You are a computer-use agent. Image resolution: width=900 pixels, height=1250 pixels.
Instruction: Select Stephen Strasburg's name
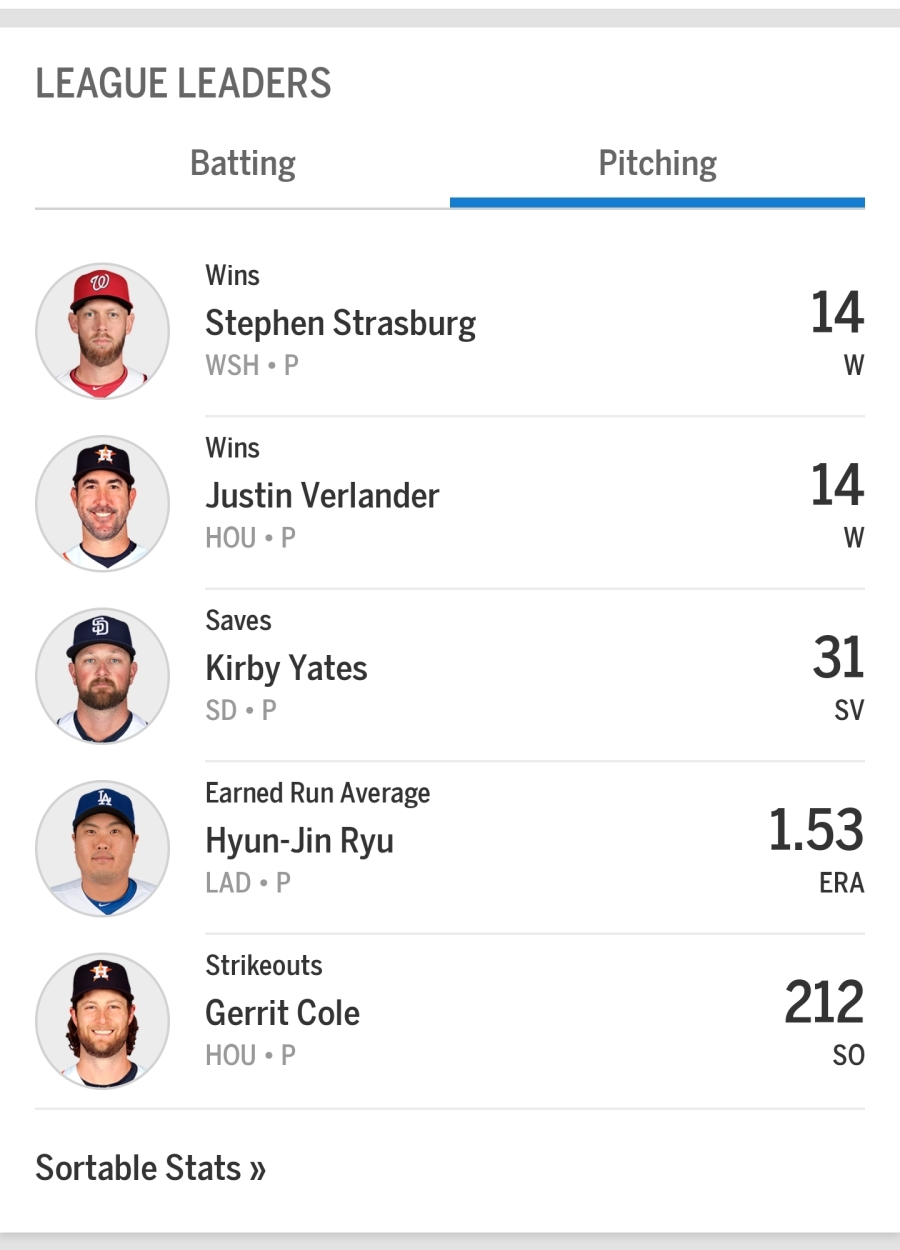[x=341, y=323]
